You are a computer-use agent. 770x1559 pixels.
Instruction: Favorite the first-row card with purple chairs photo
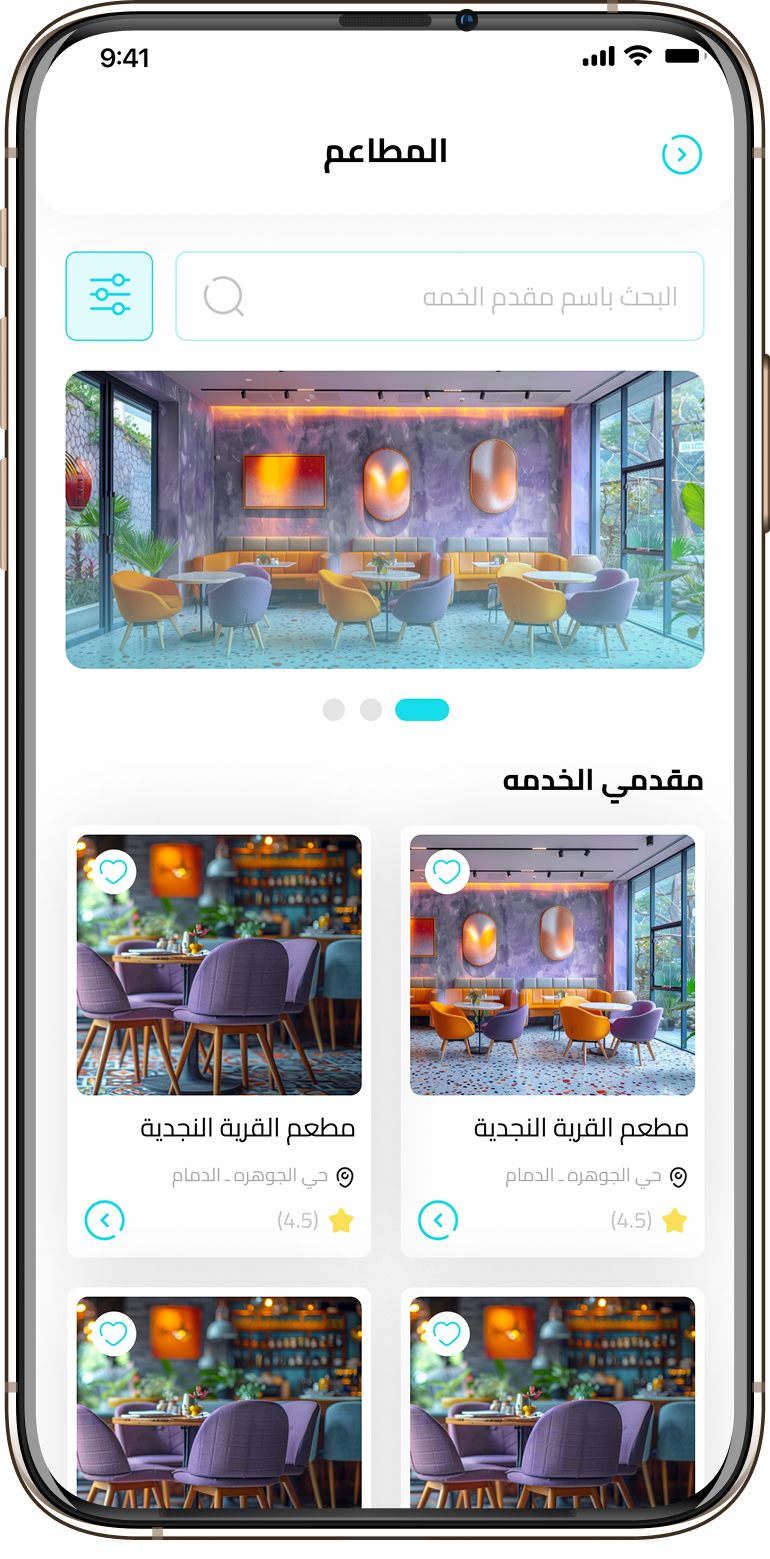(114, 872)
